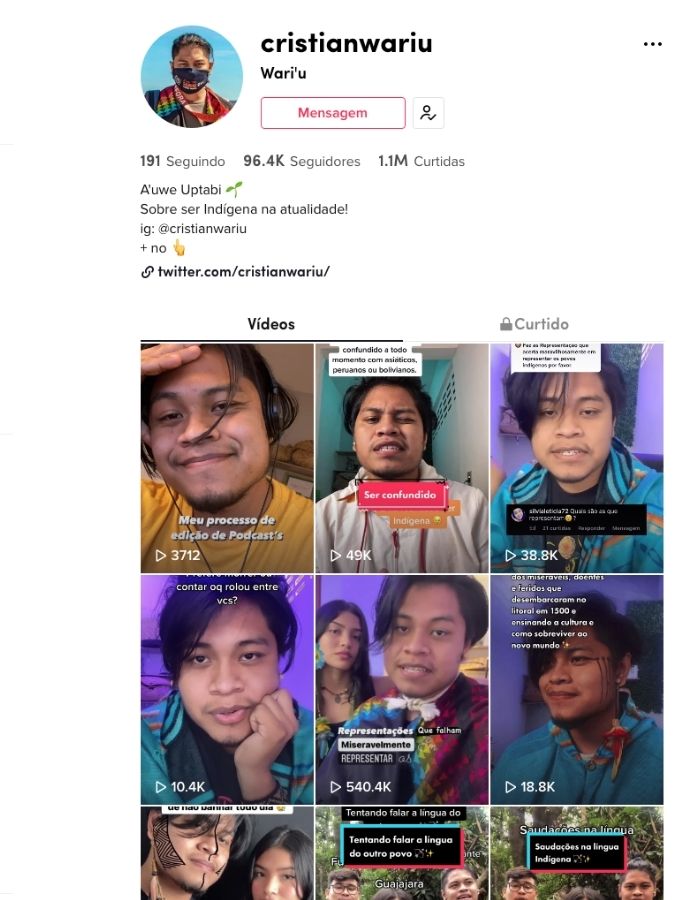Open the 'Ser confundido' video with 49K views

point(402,457)
